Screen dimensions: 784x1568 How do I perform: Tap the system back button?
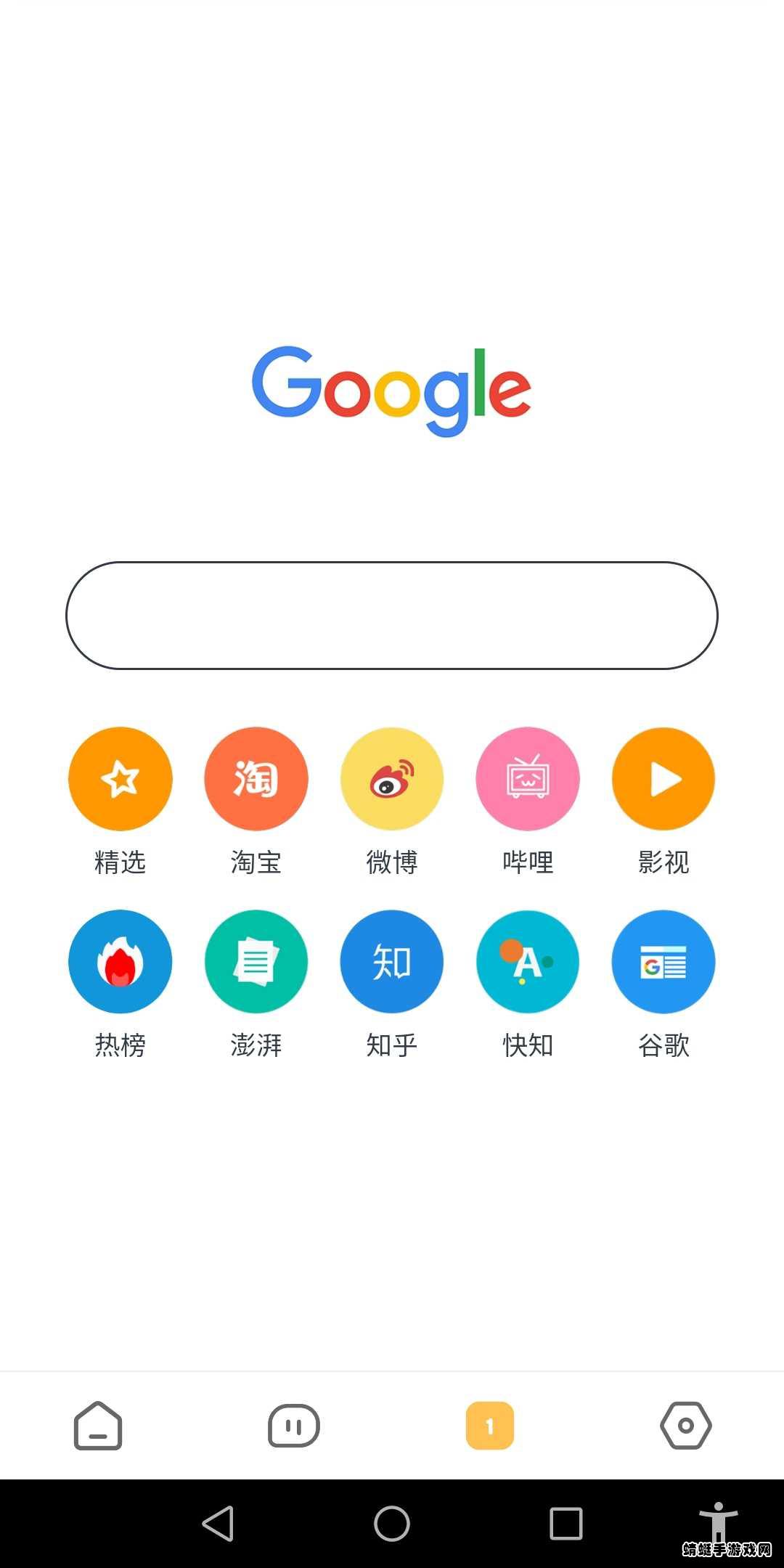coord(218,1523)
